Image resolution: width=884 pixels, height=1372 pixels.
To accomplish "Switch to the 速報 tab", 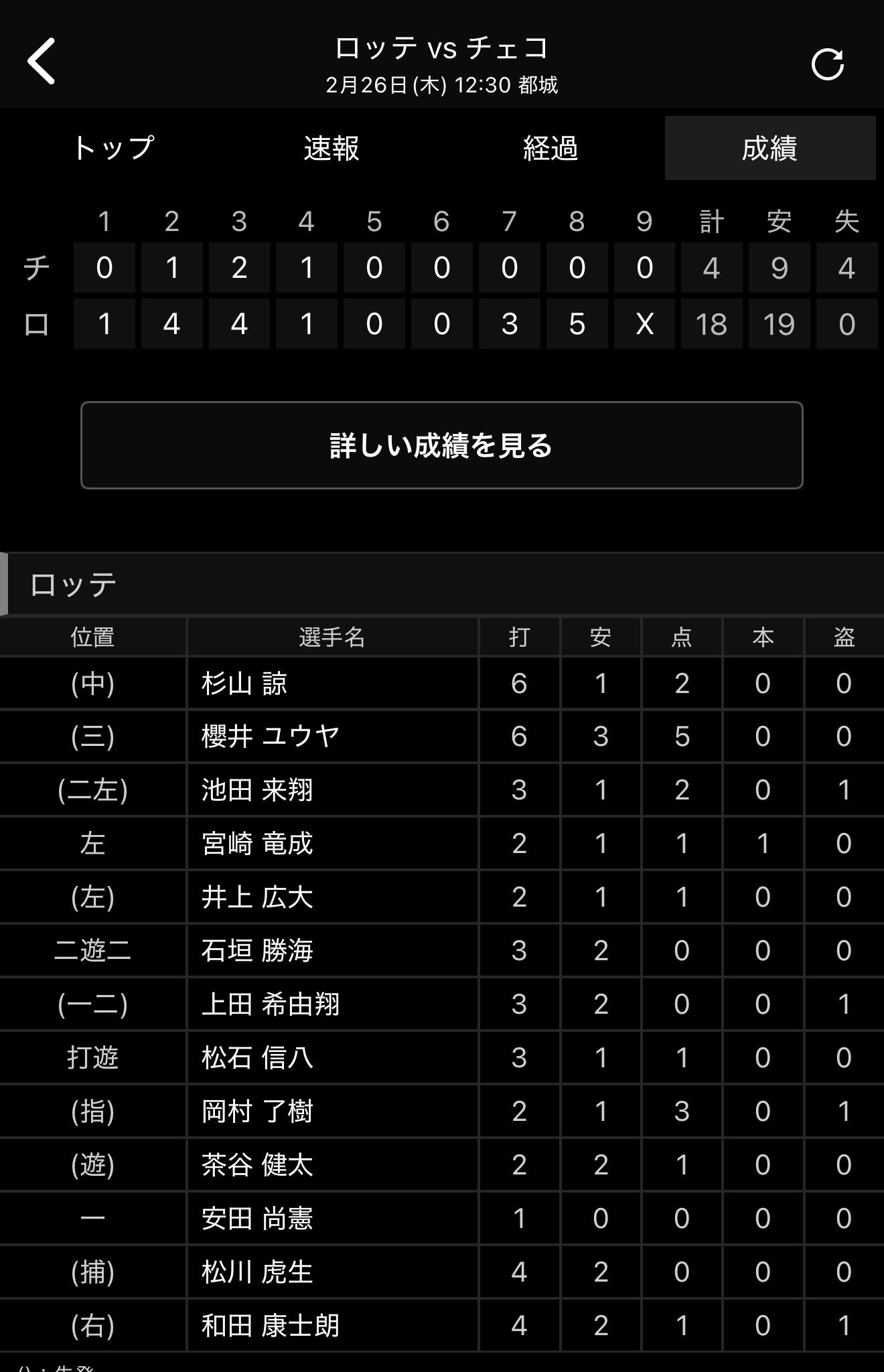I will pyautogui.click(x=331, y=148).
